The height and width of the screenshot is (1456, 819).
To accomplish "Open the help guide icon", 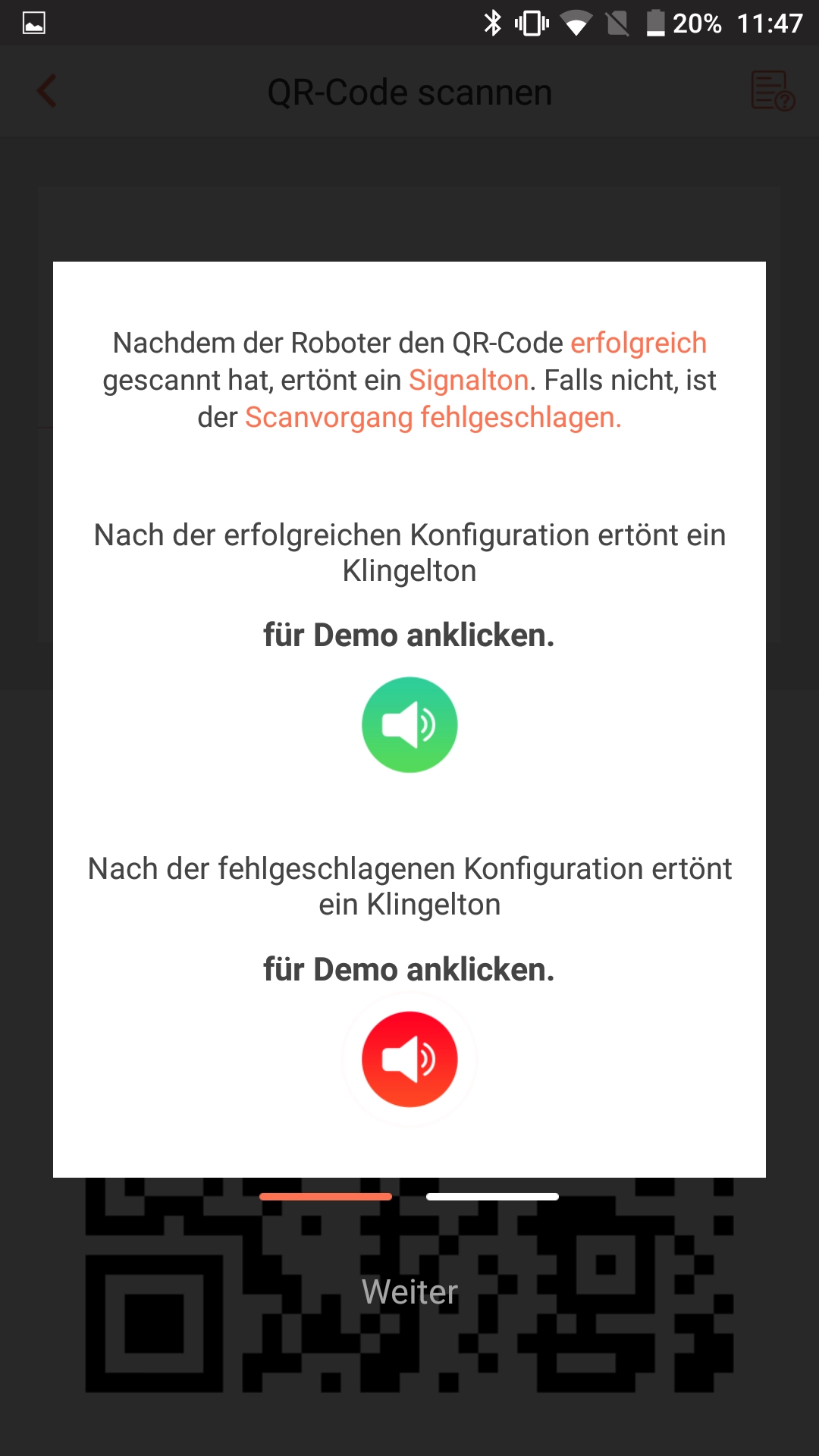I will (773, 91).
